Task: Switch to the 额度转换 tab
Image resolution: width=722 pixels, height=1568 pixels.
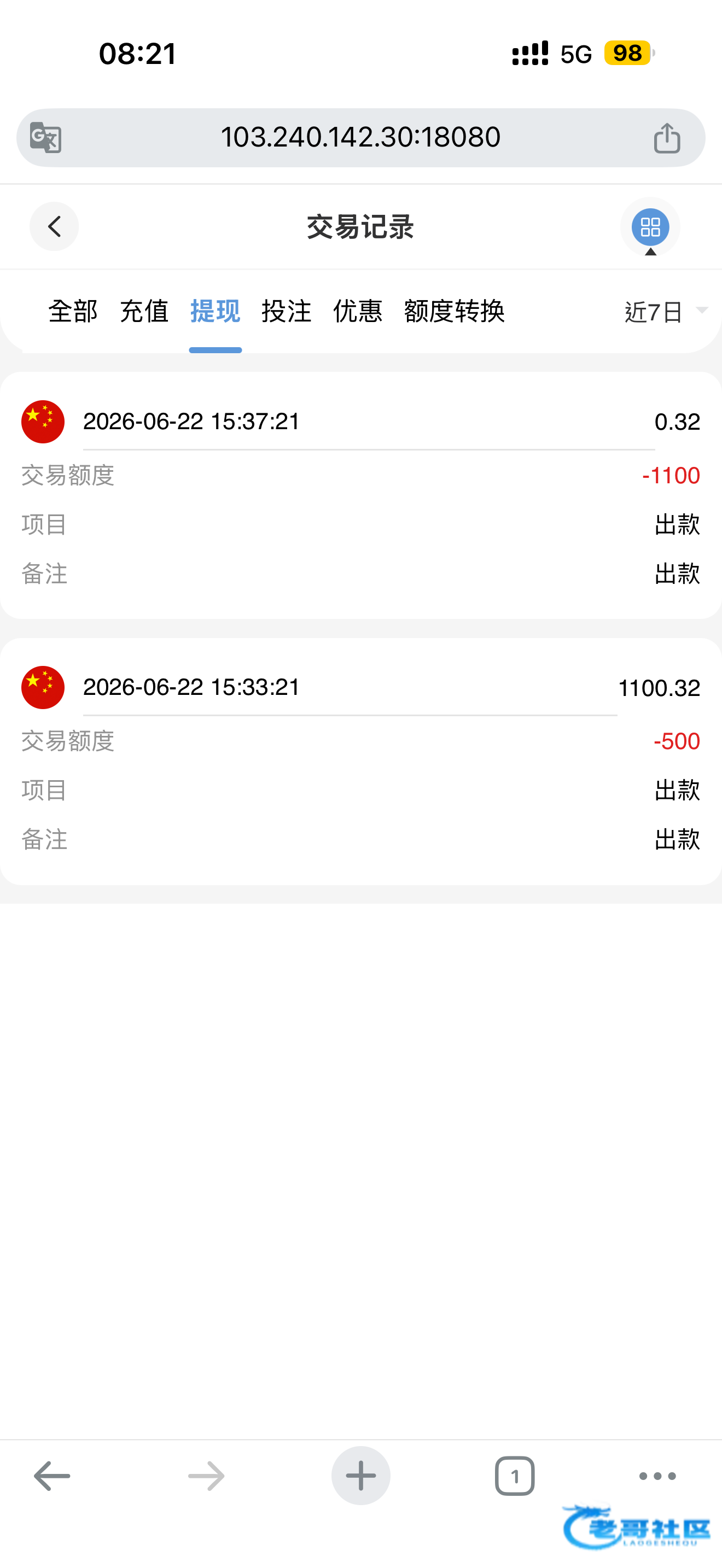Action: (454, 311)
